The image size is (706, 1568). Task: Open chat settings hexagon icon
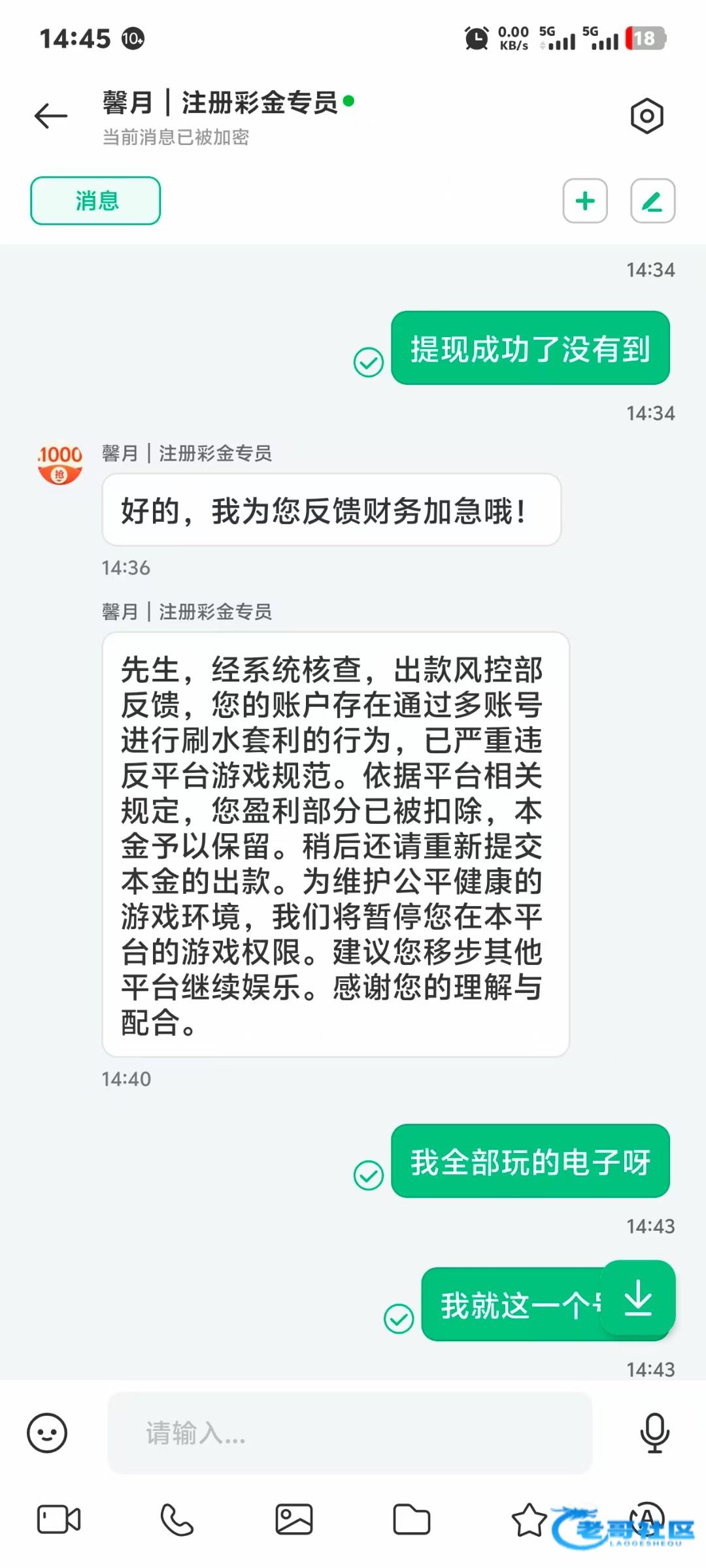tap(647, 116)
